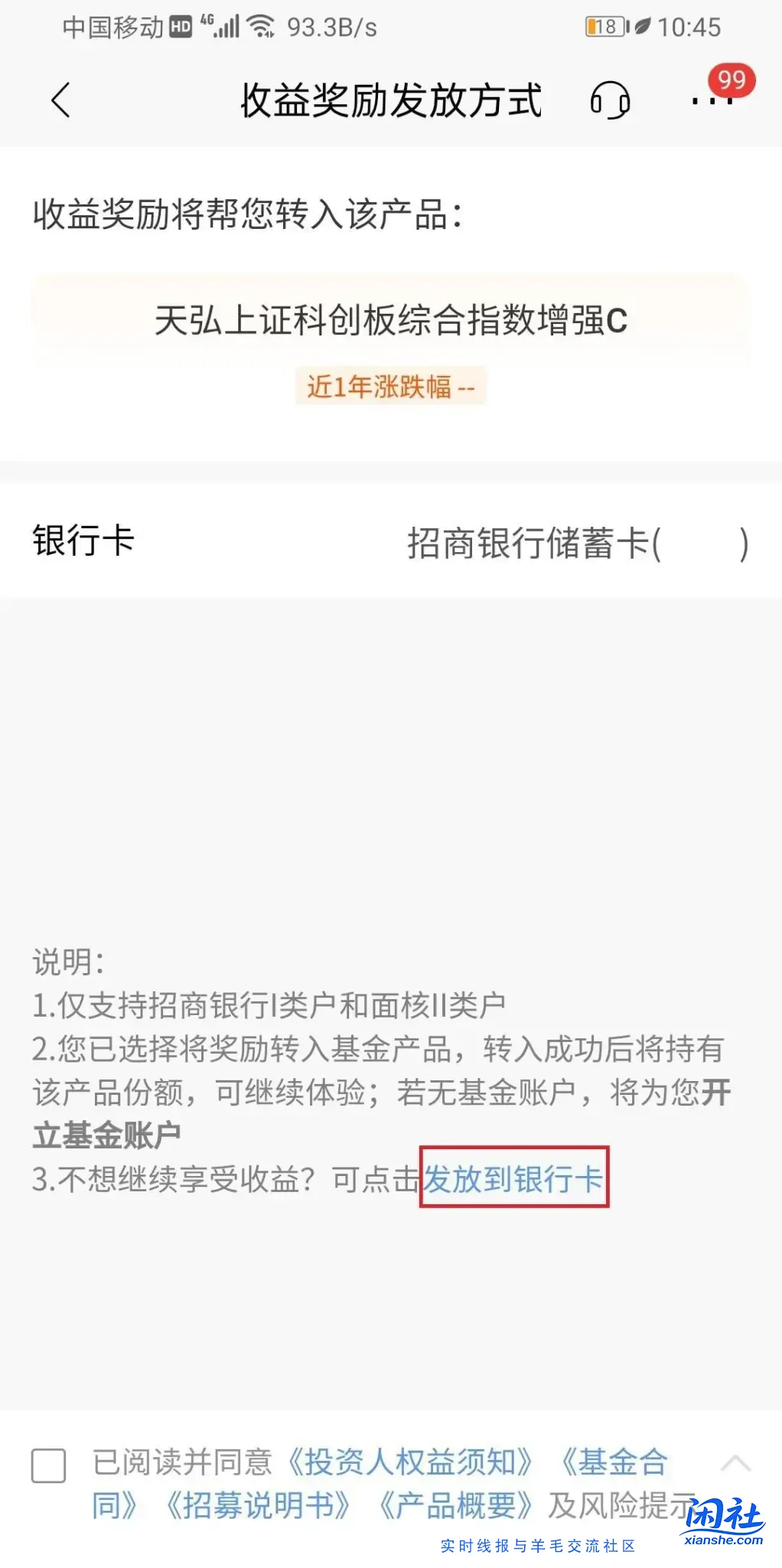Screen dimensions: 782x1568
Task: Select the 银行卡 bank card row
Action: tap(390, 542)
